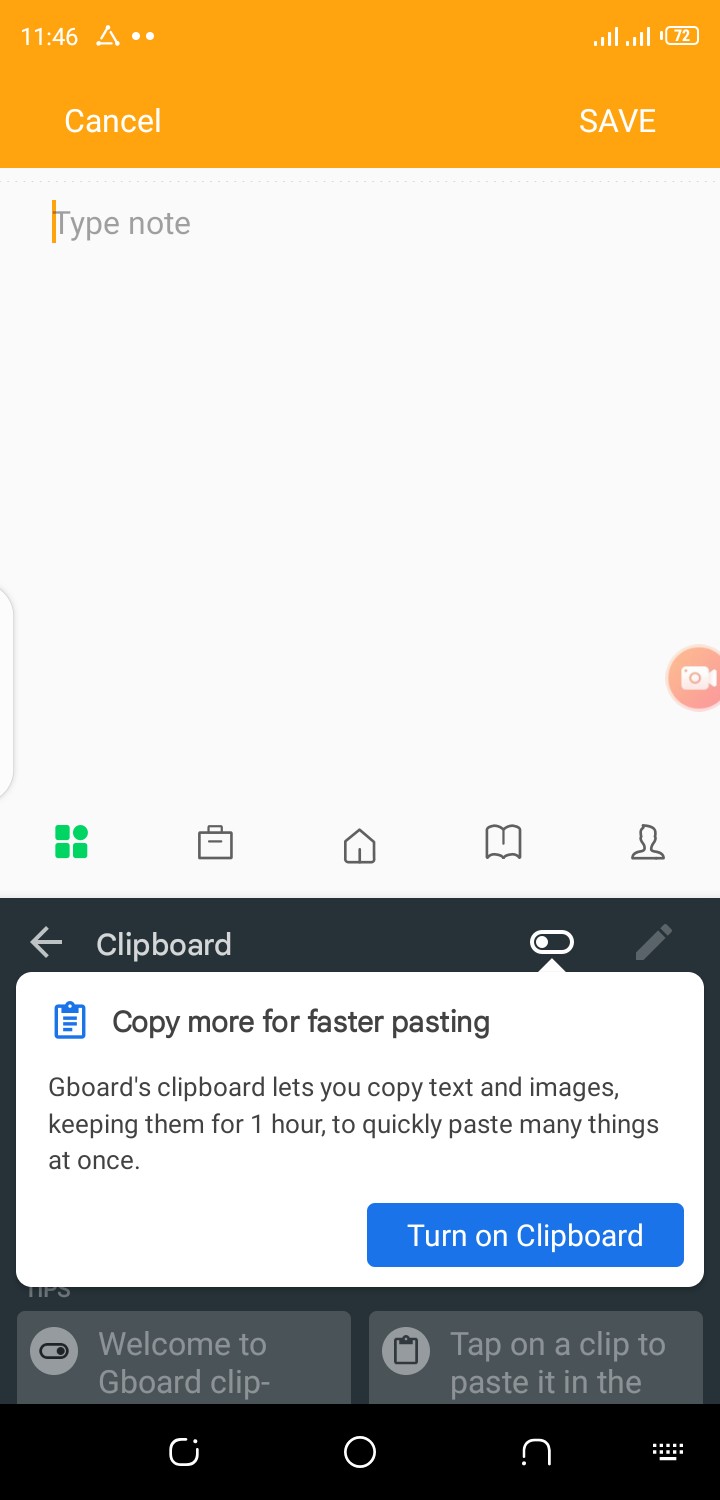The image size is (720, 1500).
Task: Tap SAVE to save the note
Action: (616, 121)
